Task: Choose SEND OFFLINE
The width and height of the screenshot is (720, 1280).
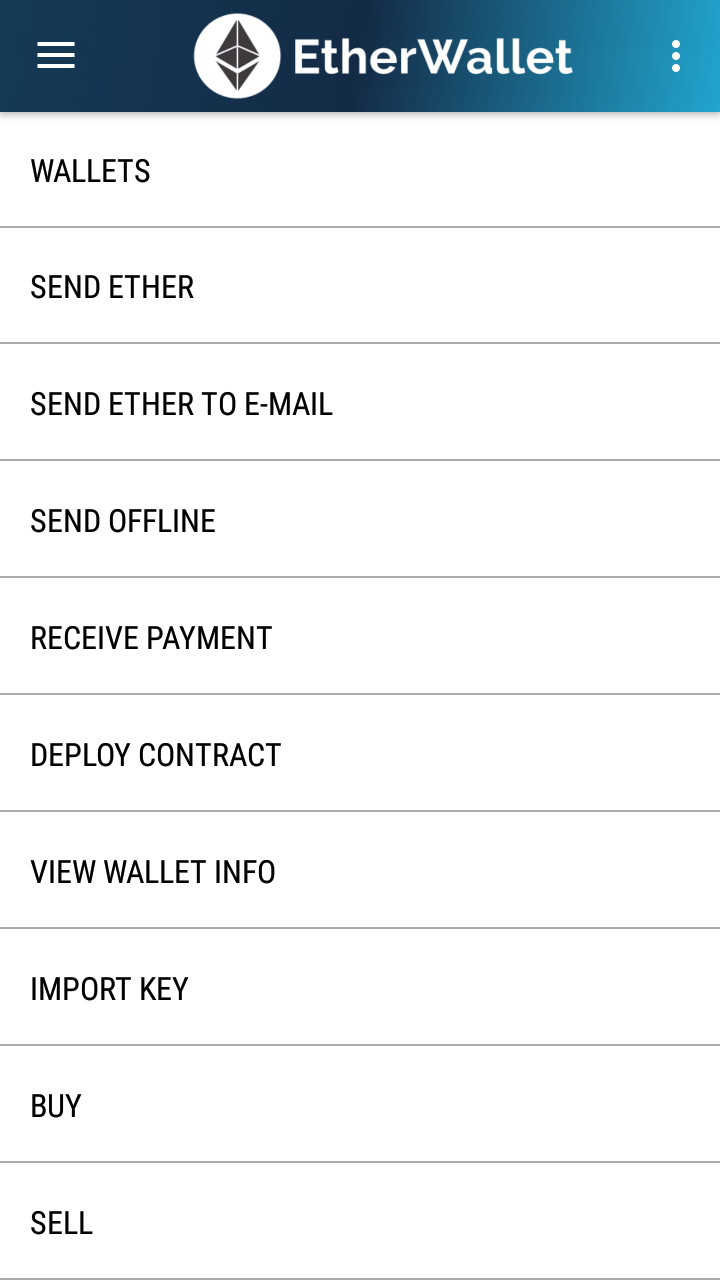Action: point(122,520)
